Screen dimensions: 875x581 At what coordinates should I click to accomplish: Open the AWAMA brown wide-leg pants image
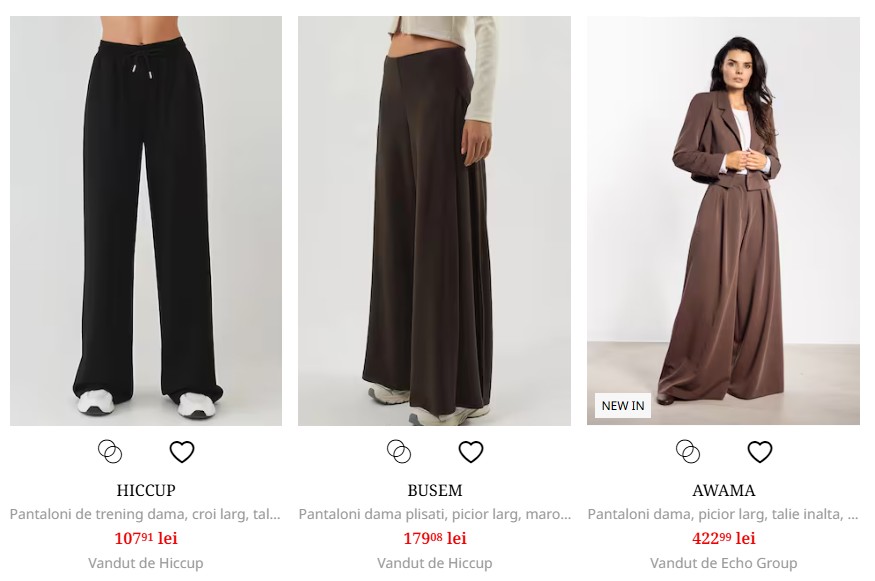click(x=723, y=220)
